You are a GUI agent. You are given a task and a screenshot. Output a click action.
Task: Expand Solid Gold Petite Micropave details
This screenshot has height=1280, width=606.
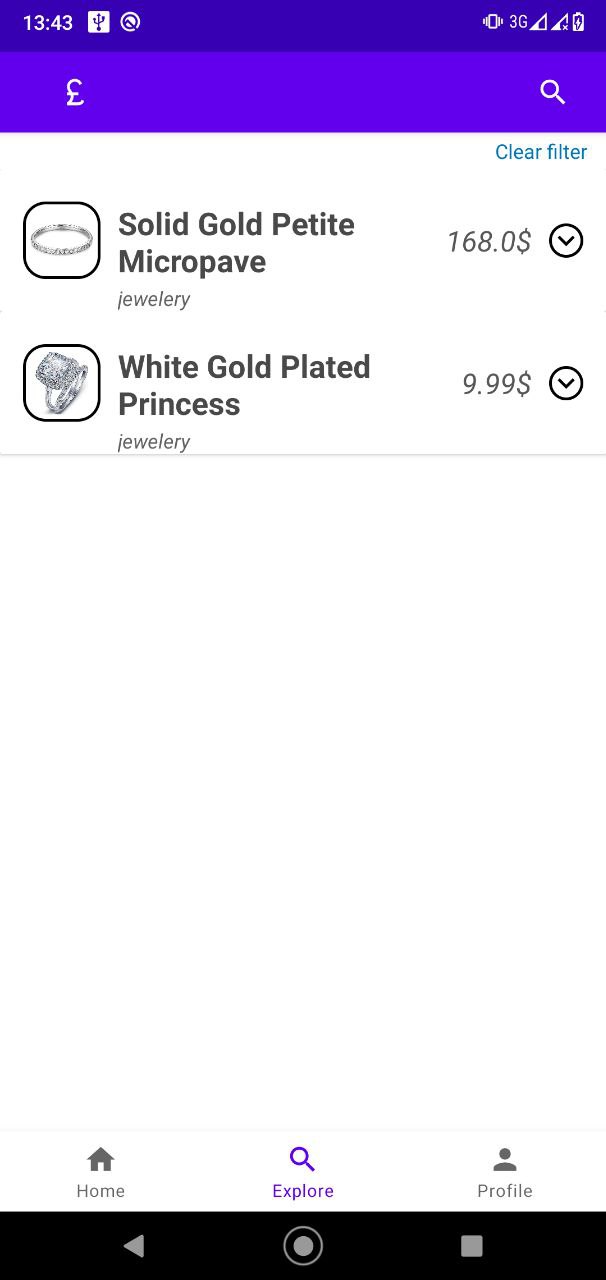click(x=566, y=241)
